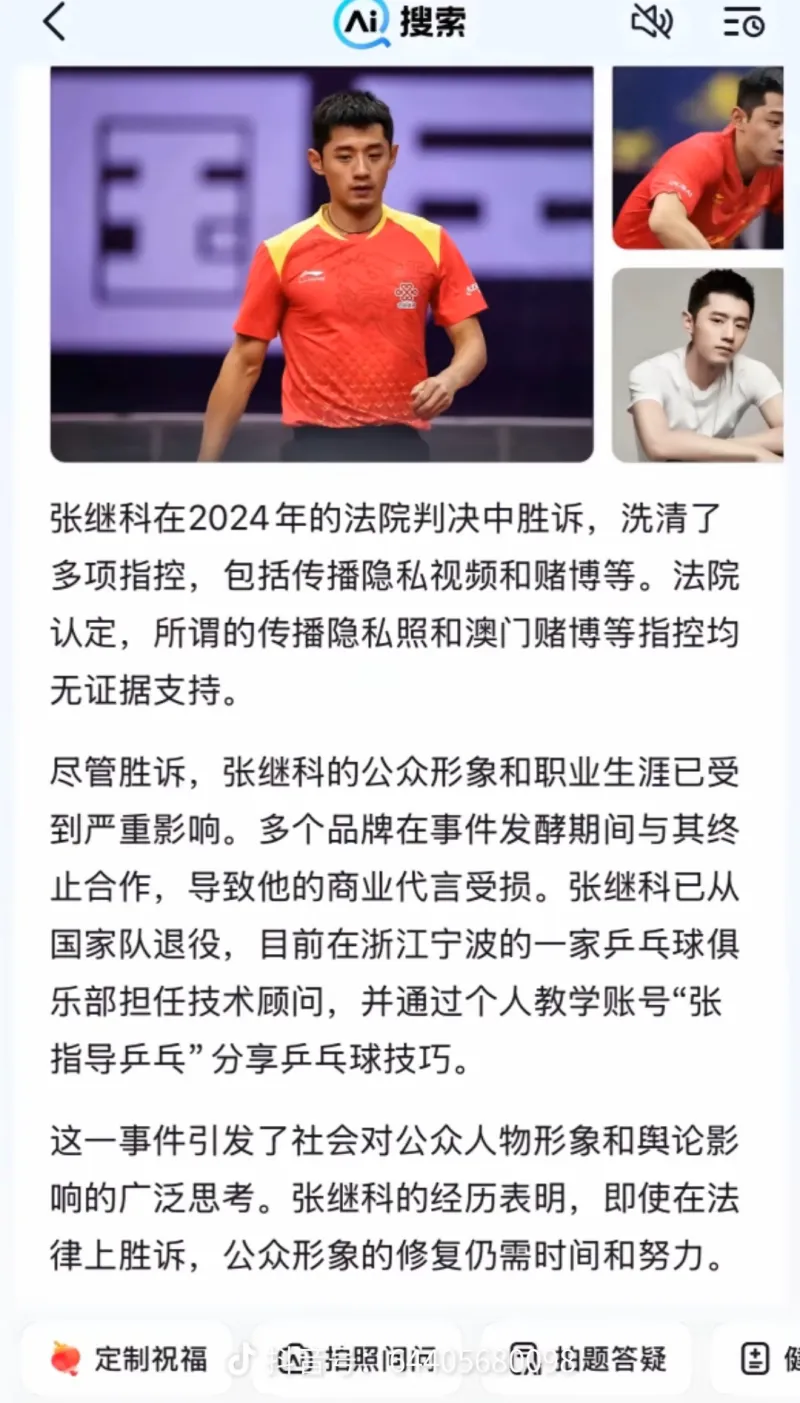Open the small red-jersey photo at top right

697,158
